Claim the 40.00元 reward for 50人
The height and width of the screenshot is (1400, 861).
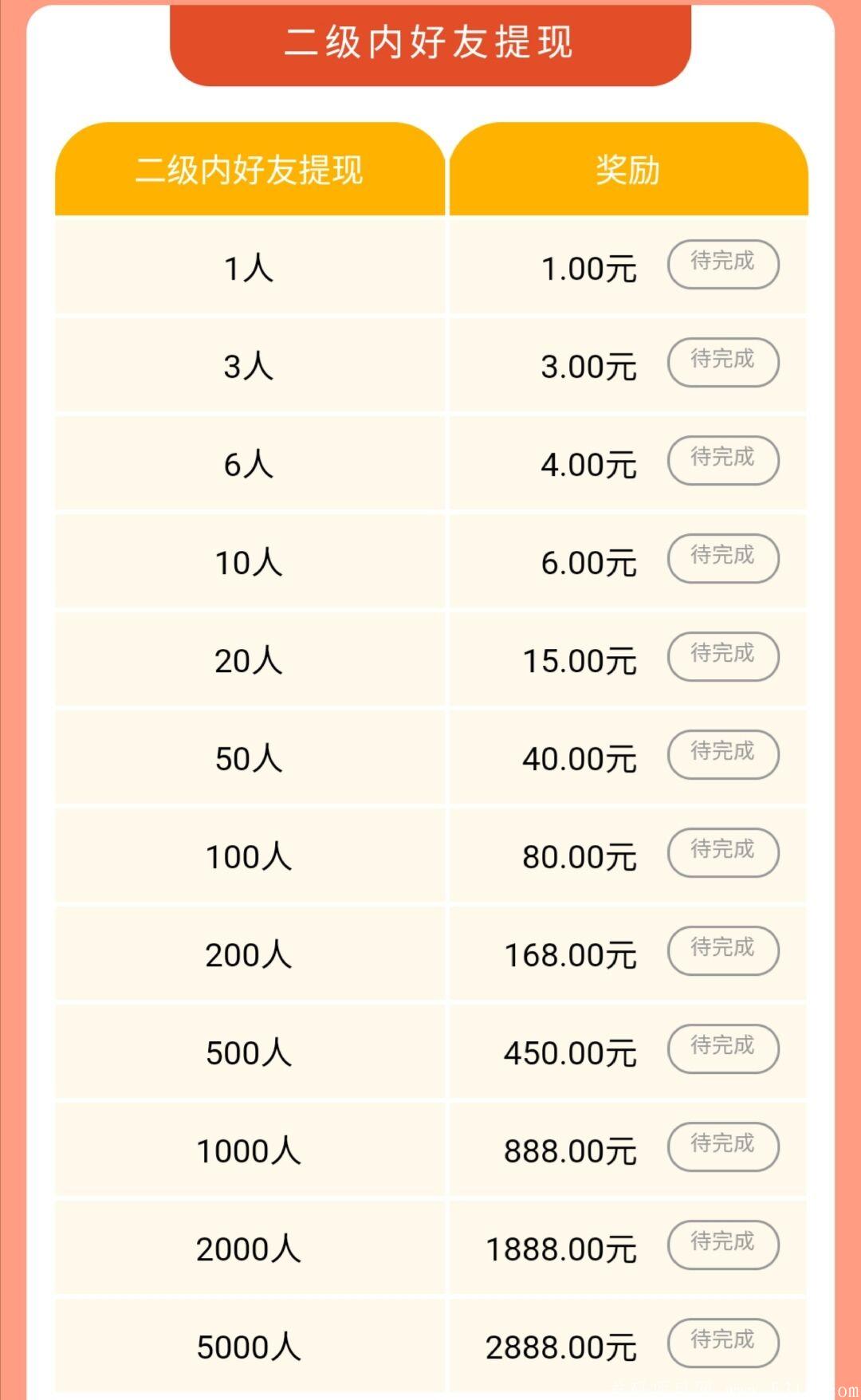tap(722, 754)
